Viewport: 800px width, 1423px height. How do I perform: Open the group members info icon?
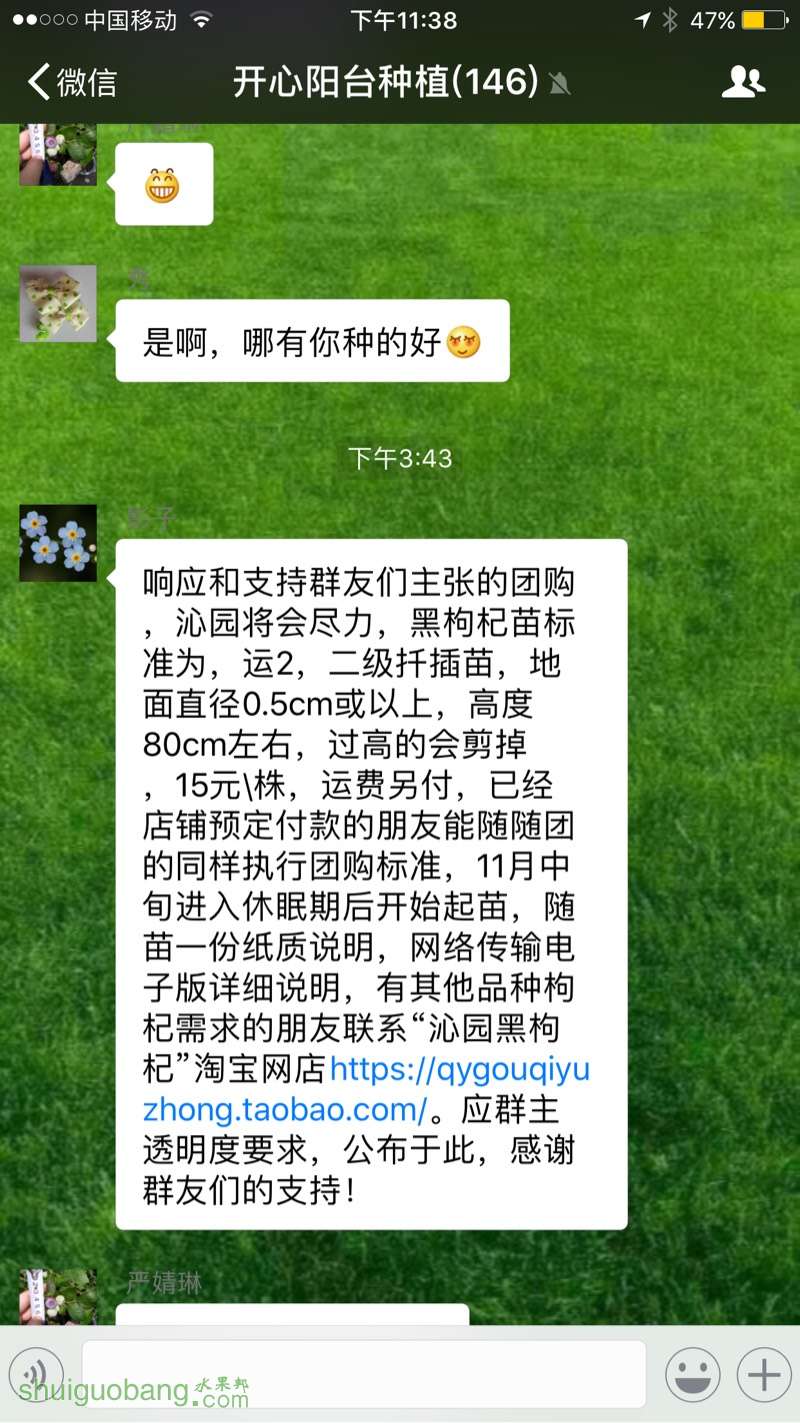pyautogui.click(x=743, y=82)
